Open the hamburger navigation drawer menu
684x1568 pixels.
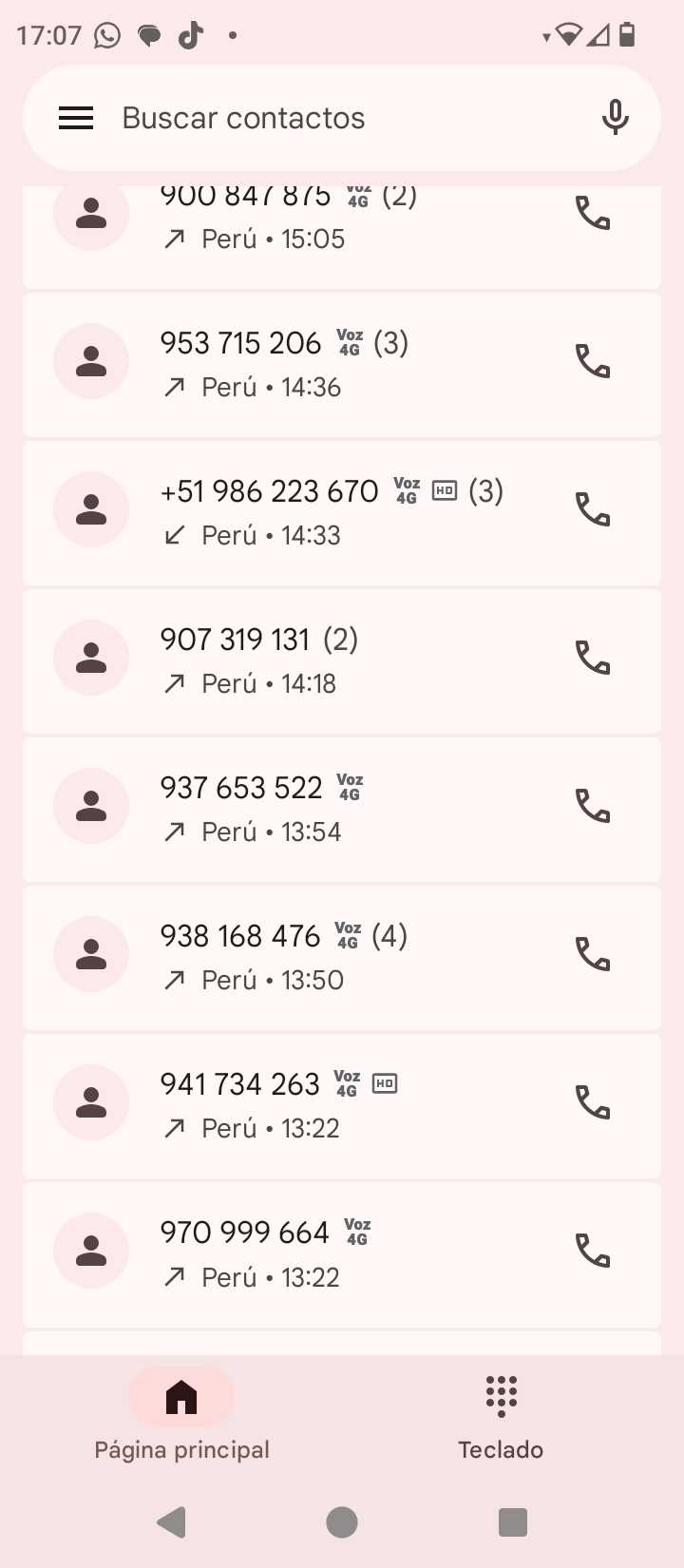[x=76, y=118]
